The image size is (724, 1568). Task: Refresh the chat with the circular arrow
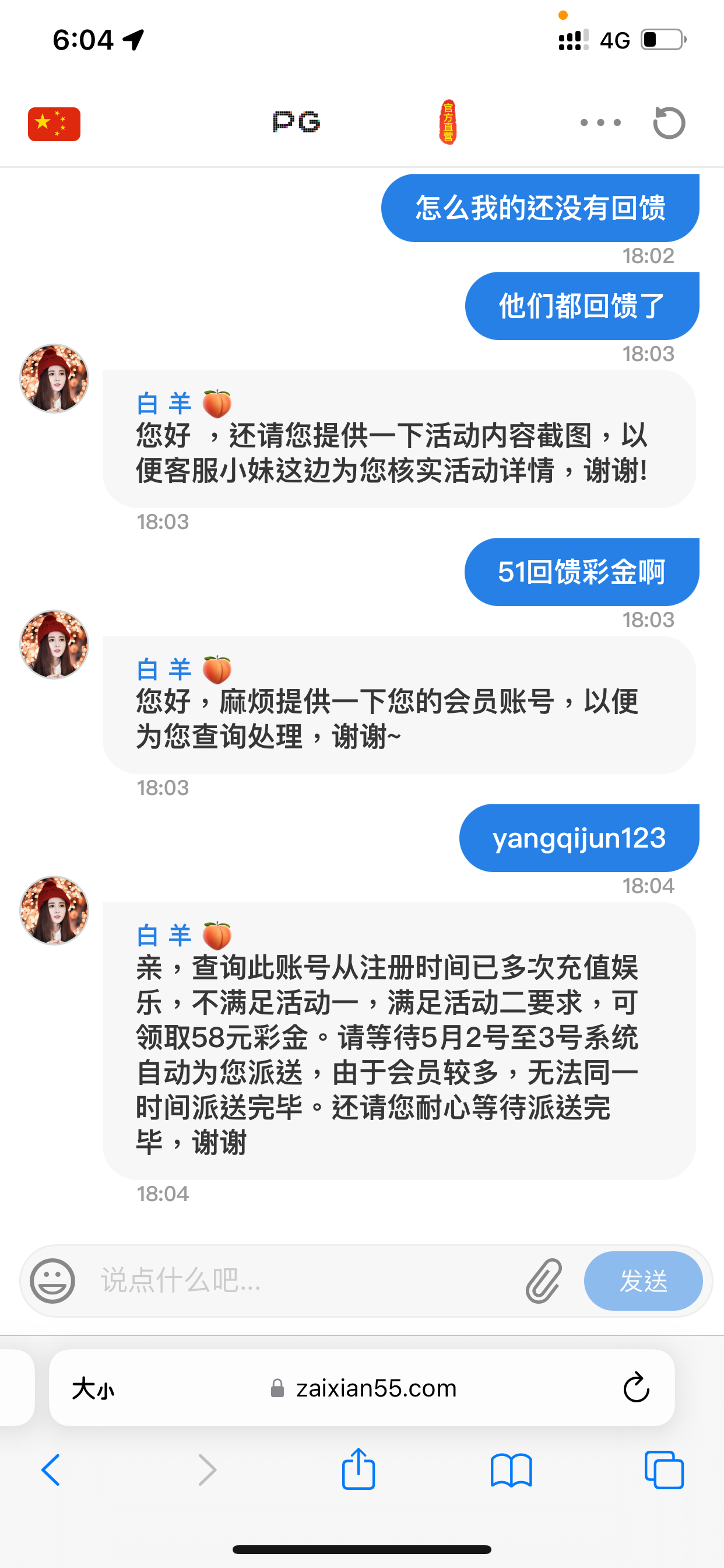coord(669,123)
